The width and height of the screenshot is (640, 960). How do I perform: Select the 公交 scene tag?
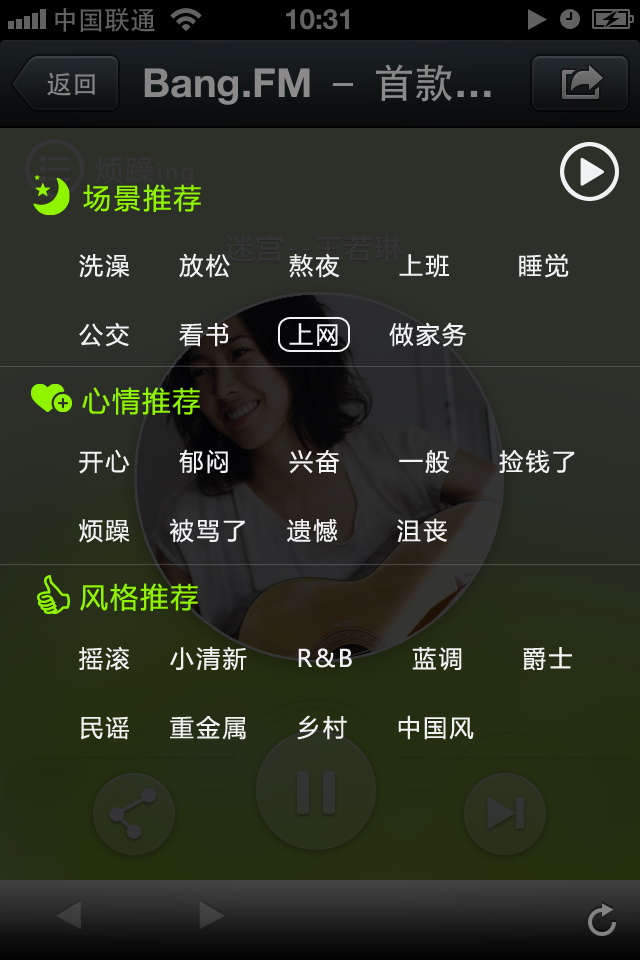(104, 335)
